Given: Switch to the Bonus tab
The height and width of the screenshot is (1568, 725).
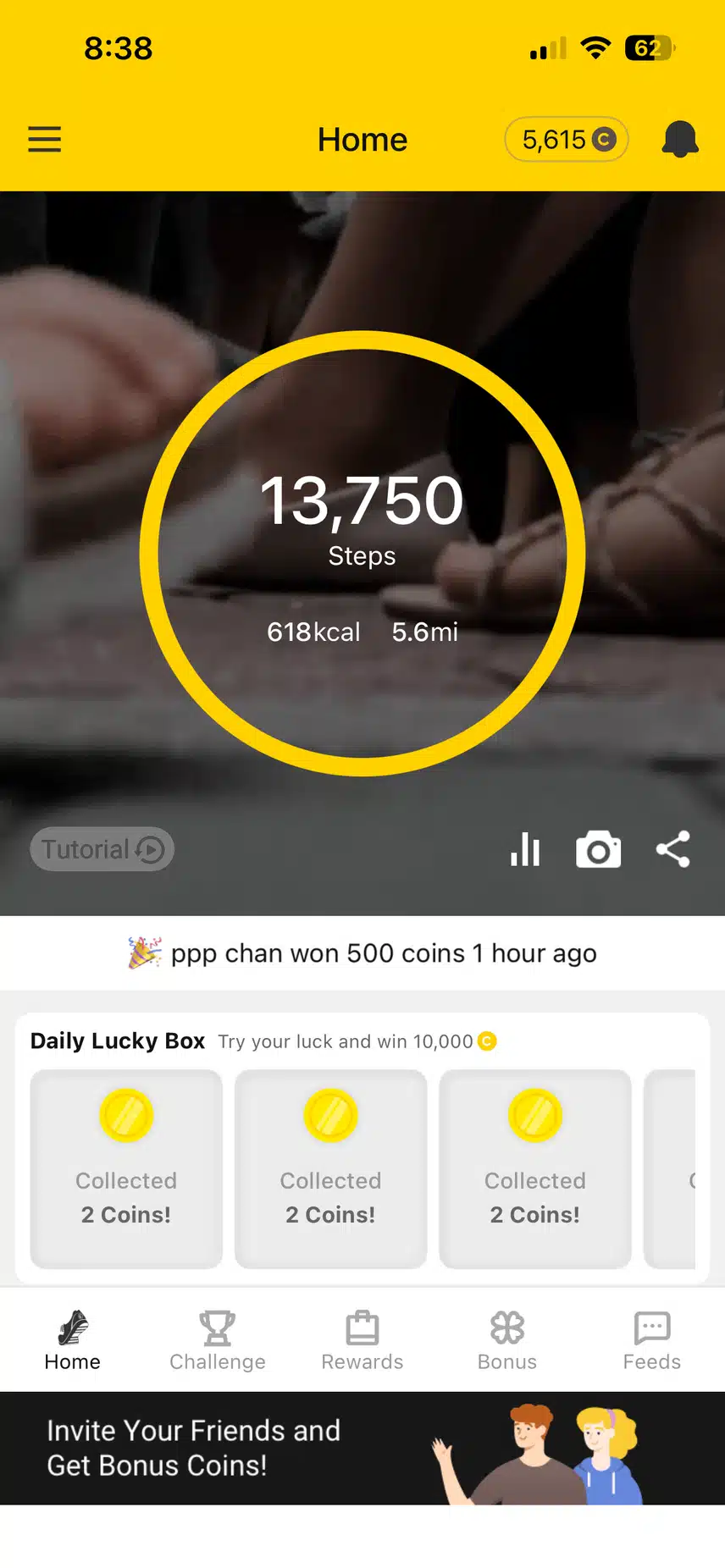Looking at the screenshot, I should pos(507,1341).
